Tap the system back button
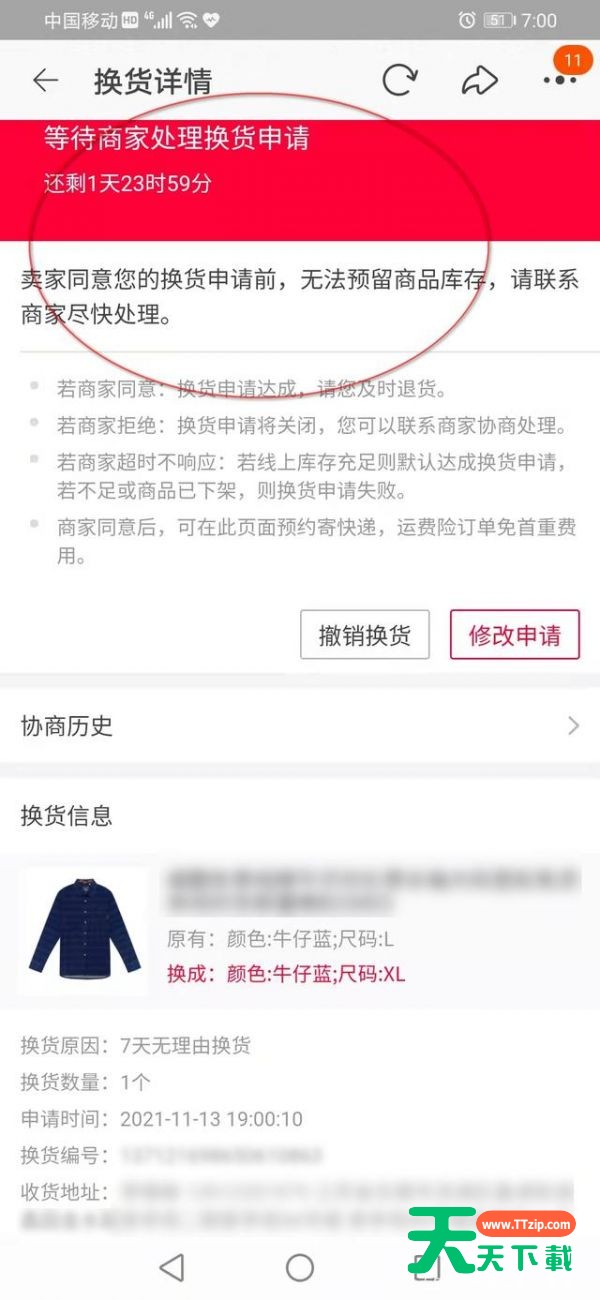The image size is (600, 1300). [172, 1268]
